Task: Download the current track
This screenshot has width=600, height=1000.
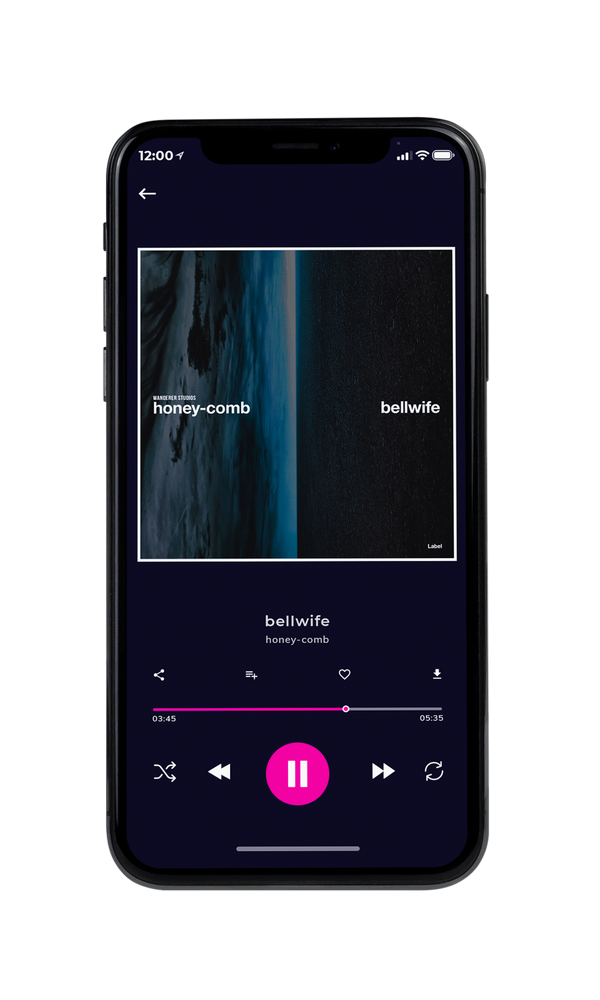Action: [x=437, y=674]
